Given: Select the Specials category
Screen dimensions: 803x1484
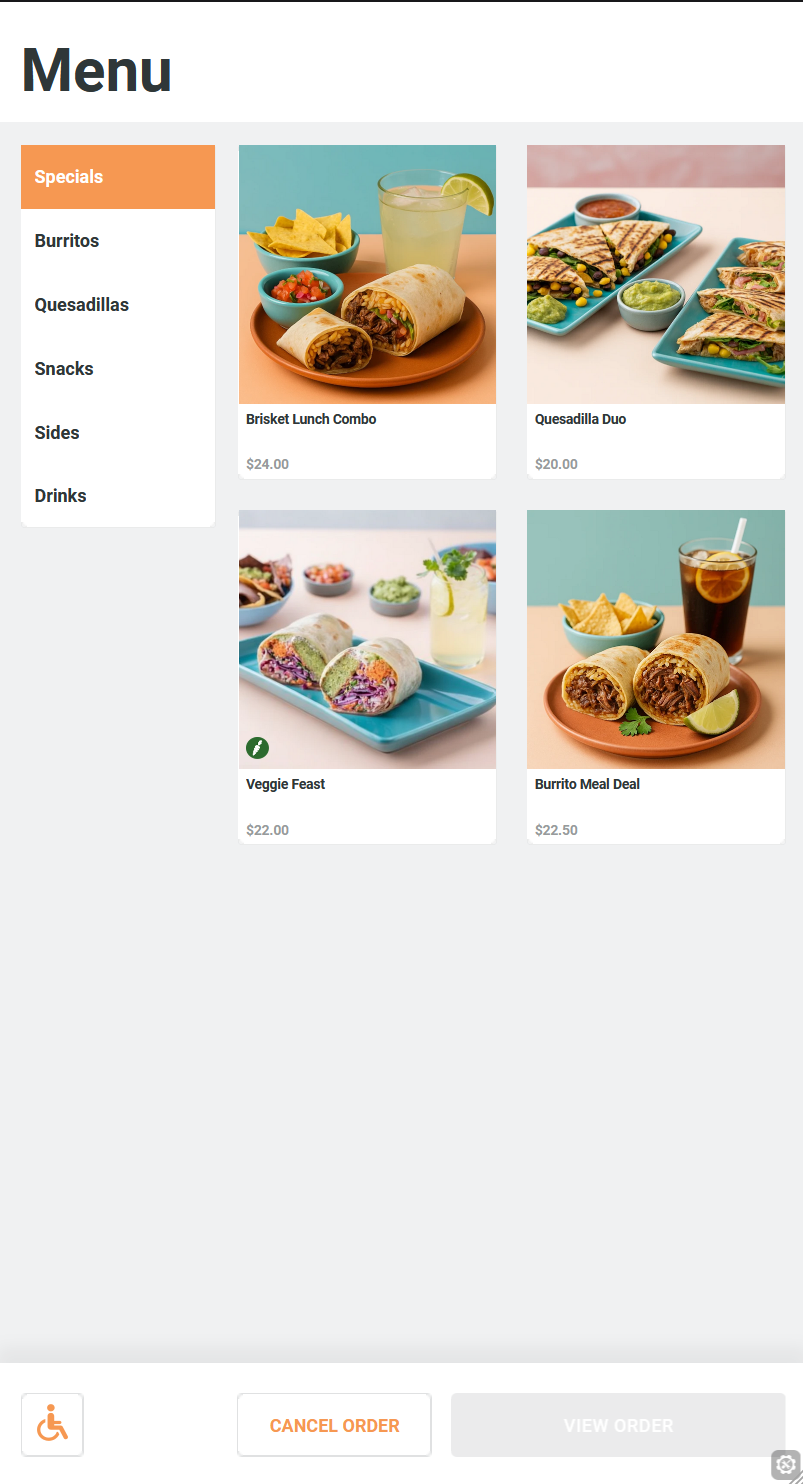Looking at the screenshot, I should [117, 177].
